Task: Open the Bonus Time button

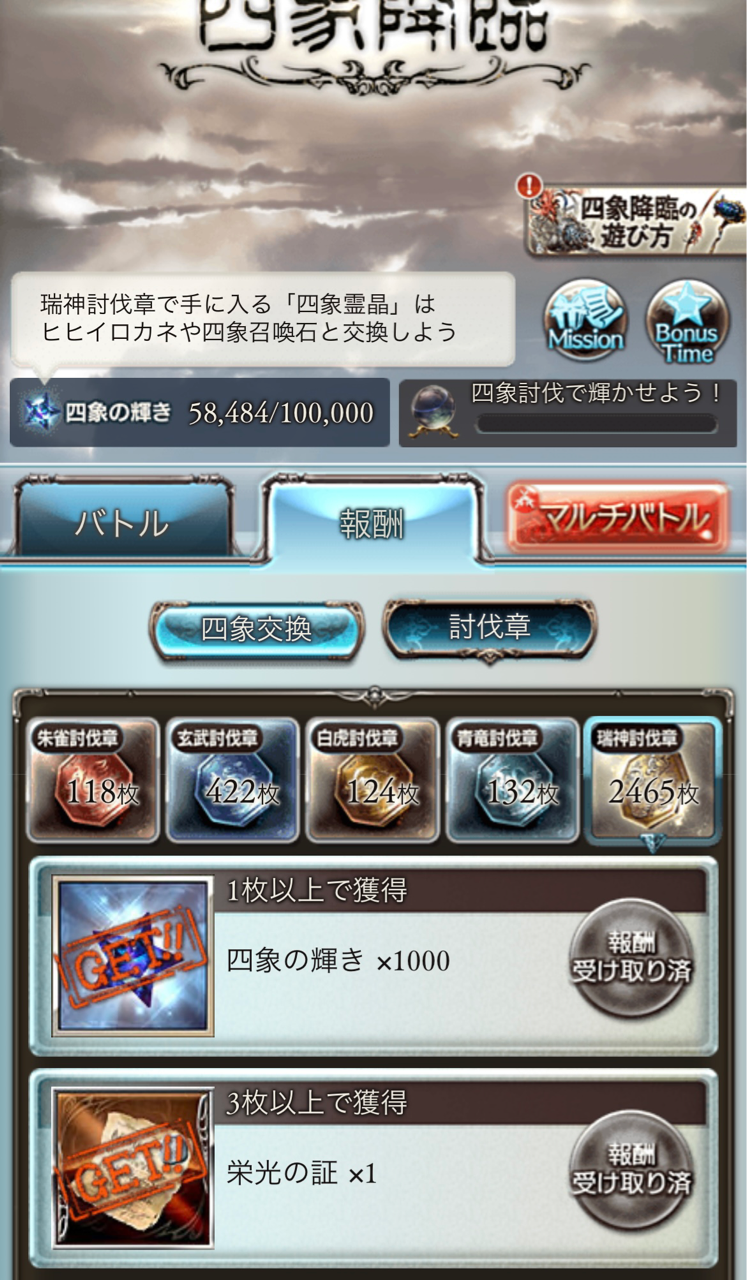Action: click(x=688, y=322)
